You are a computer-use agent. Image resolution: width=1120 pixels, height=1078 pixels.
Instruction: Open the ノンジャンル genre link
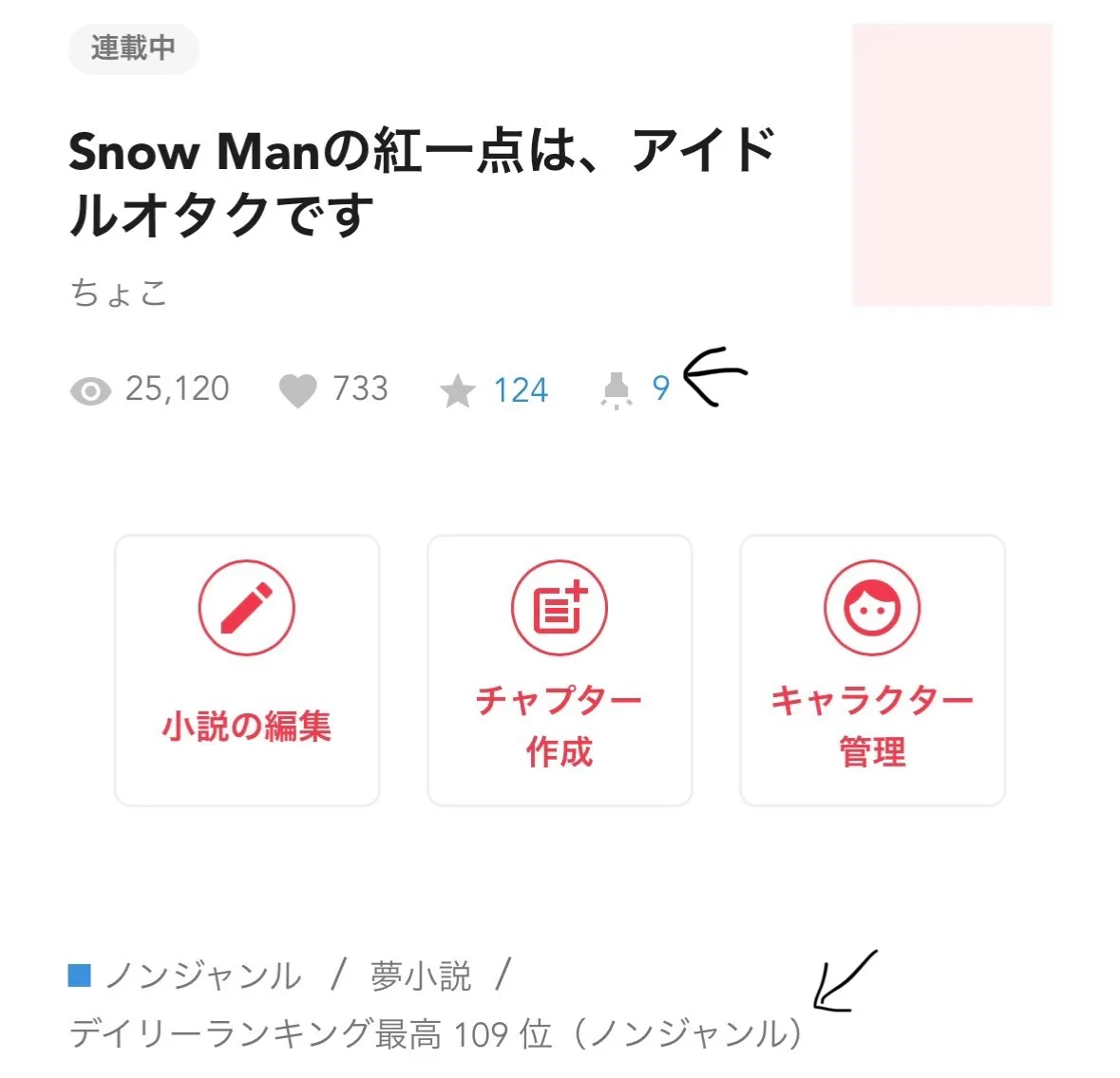(202, 975)
